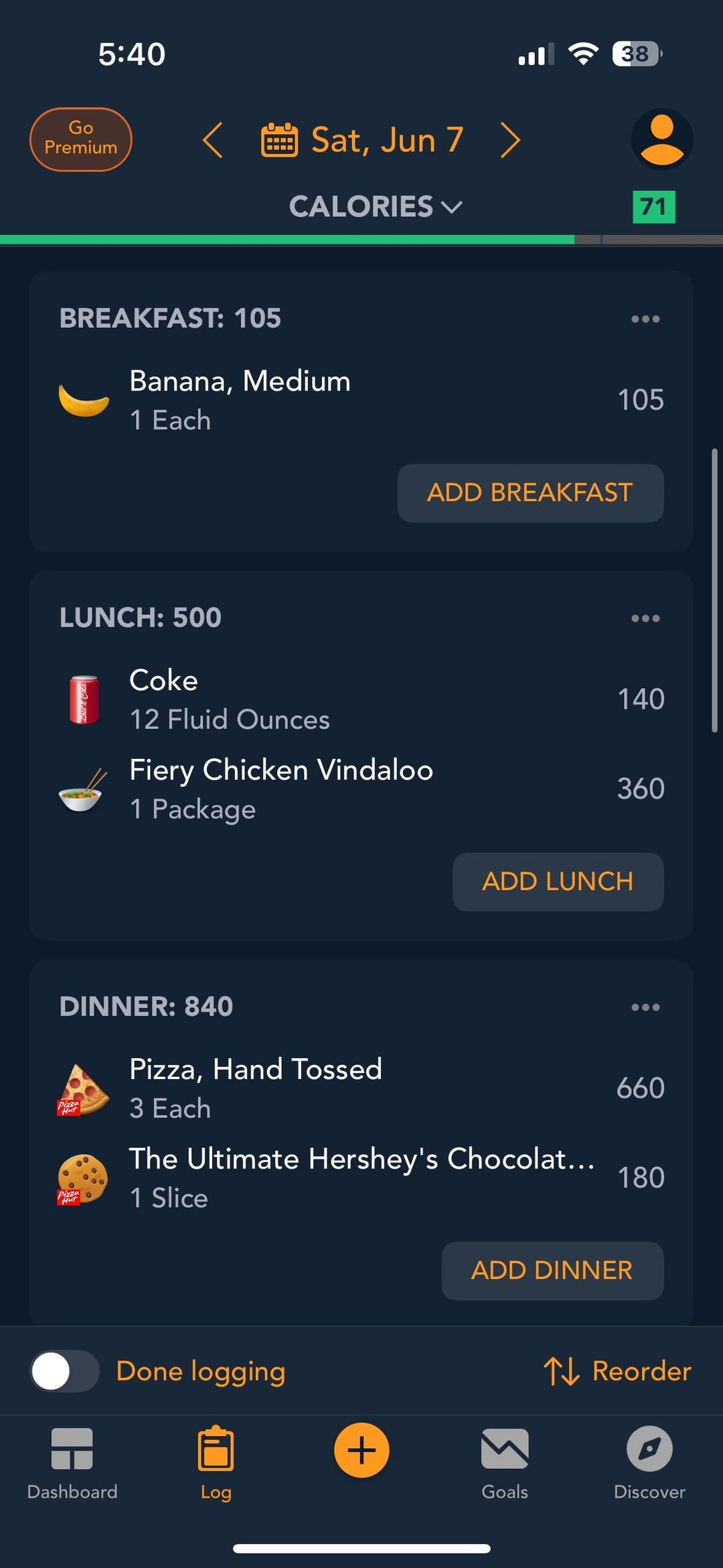This screenshot has width=723, height=1568.
Task: Go to the next day
Action: point(510,140)
